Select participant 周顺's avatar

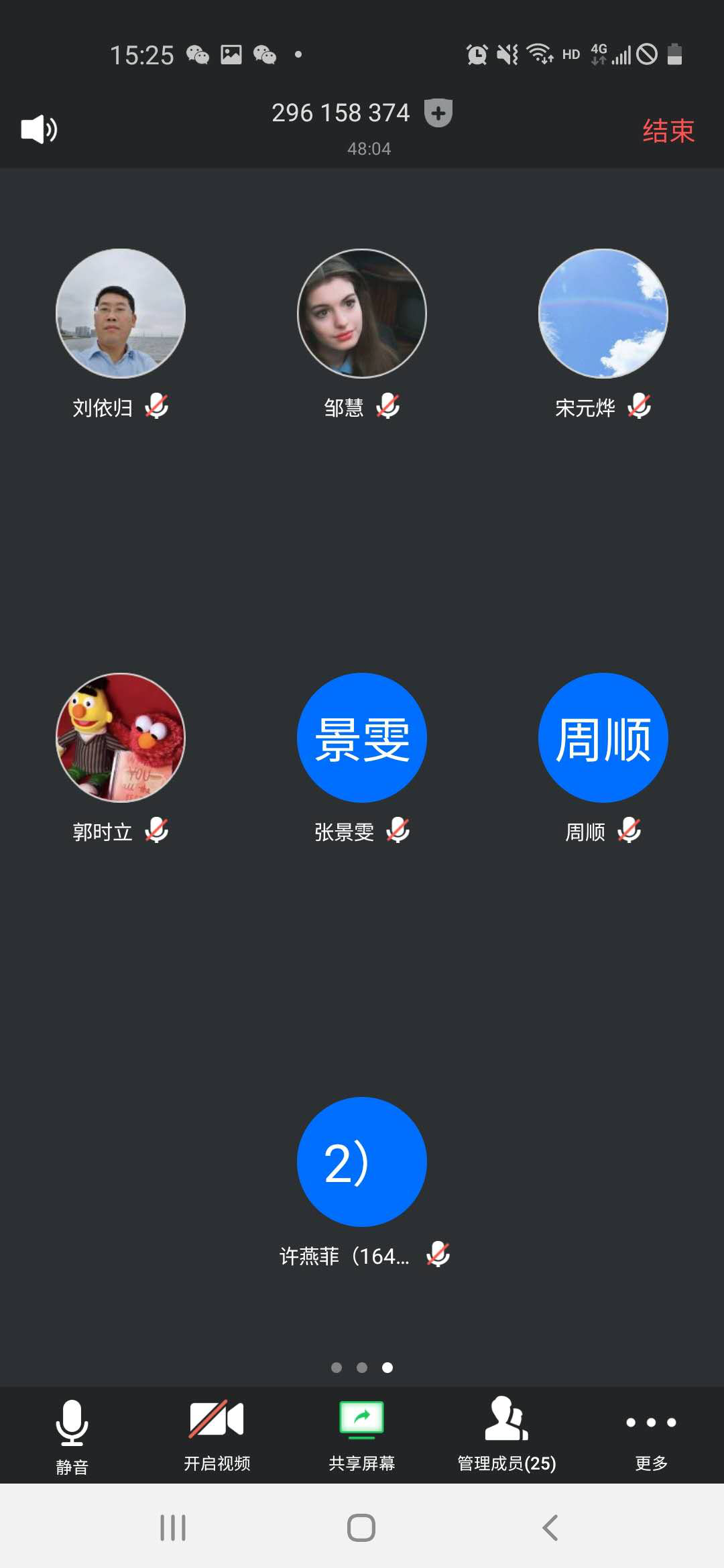point(603,738)
